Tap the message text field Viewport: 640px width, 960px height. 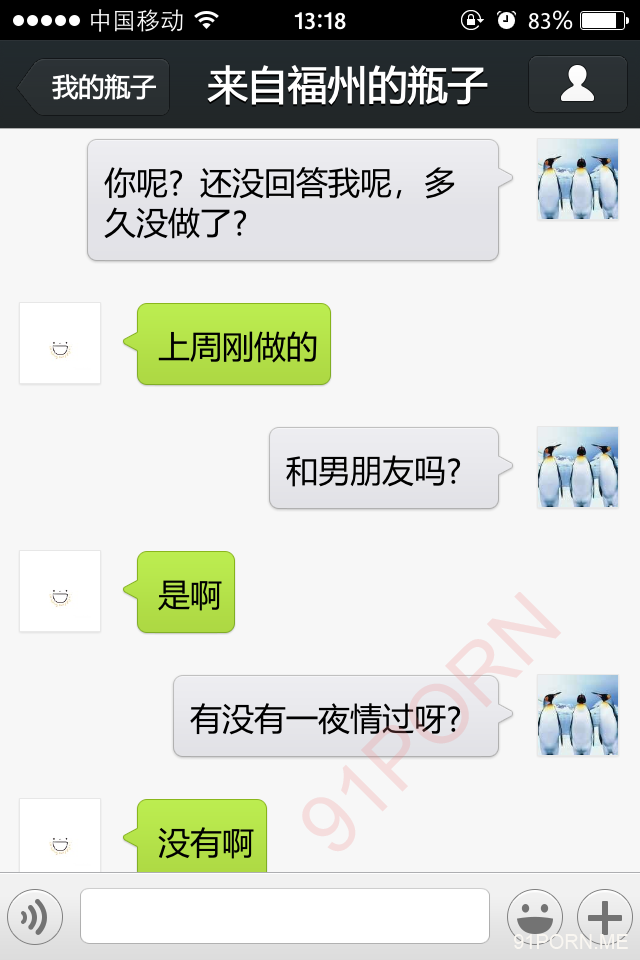coord(284,916)
